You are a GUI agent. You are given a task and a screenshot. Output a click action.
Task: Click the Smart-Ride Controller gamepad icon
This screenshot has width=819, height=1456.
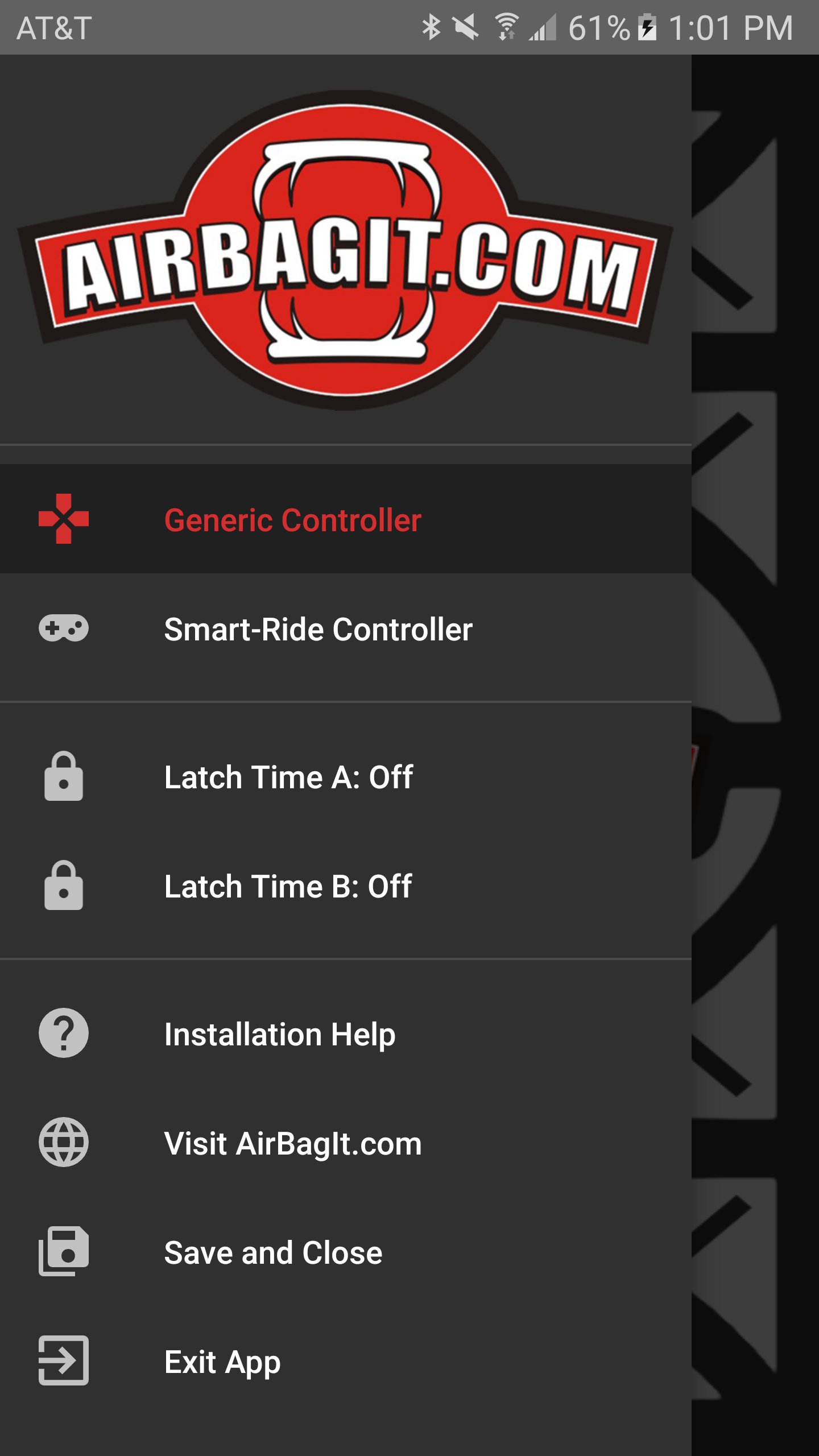pos(64,628)
